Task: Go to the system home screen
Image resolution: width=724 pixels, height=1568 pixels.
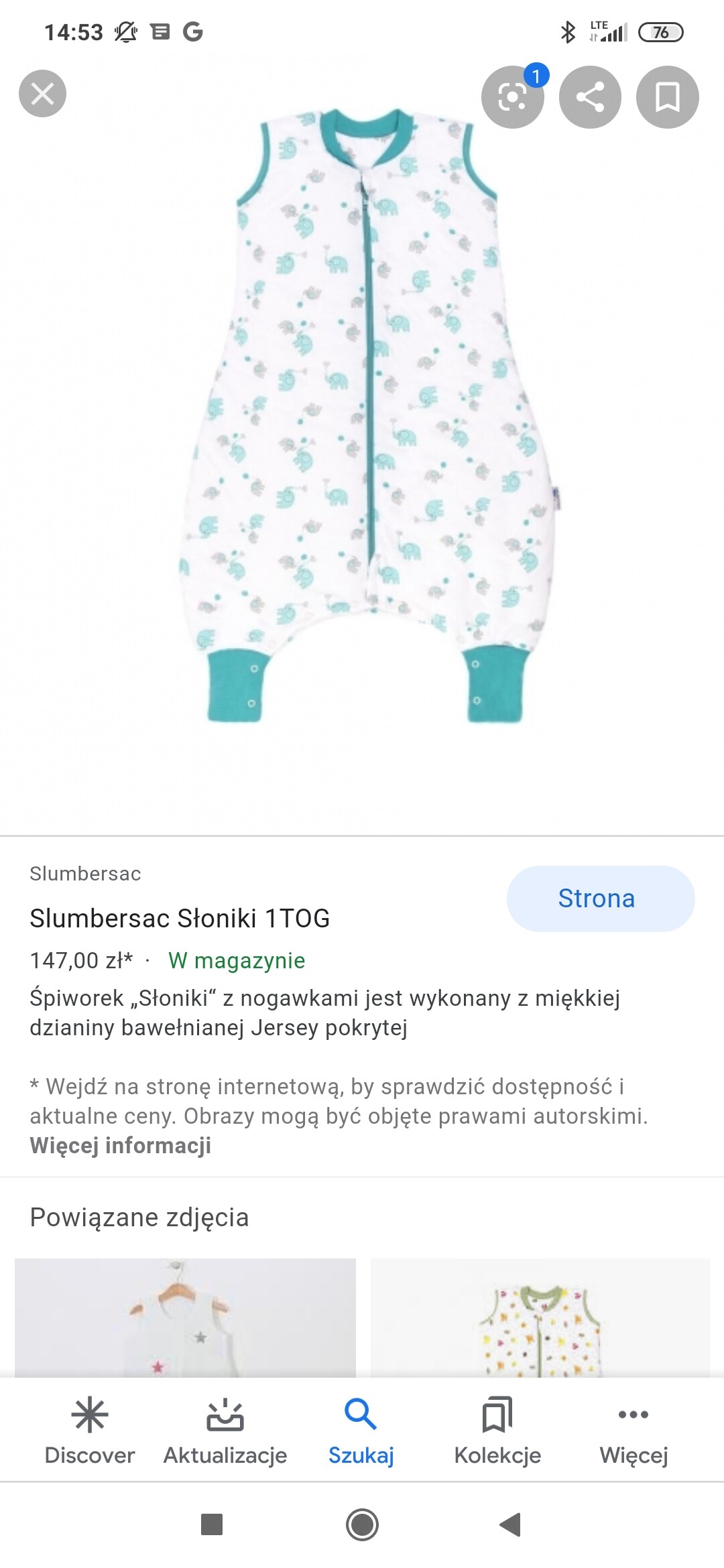Action: coord(362,1524)
